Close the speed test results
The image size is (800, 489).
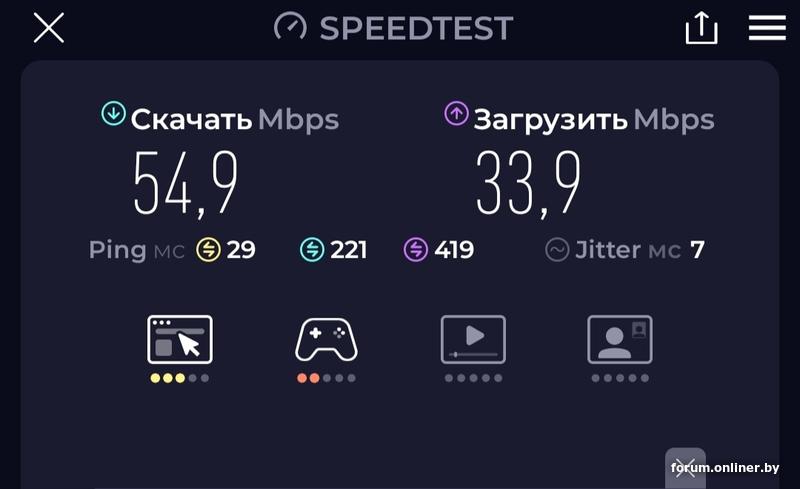[48, 28]
